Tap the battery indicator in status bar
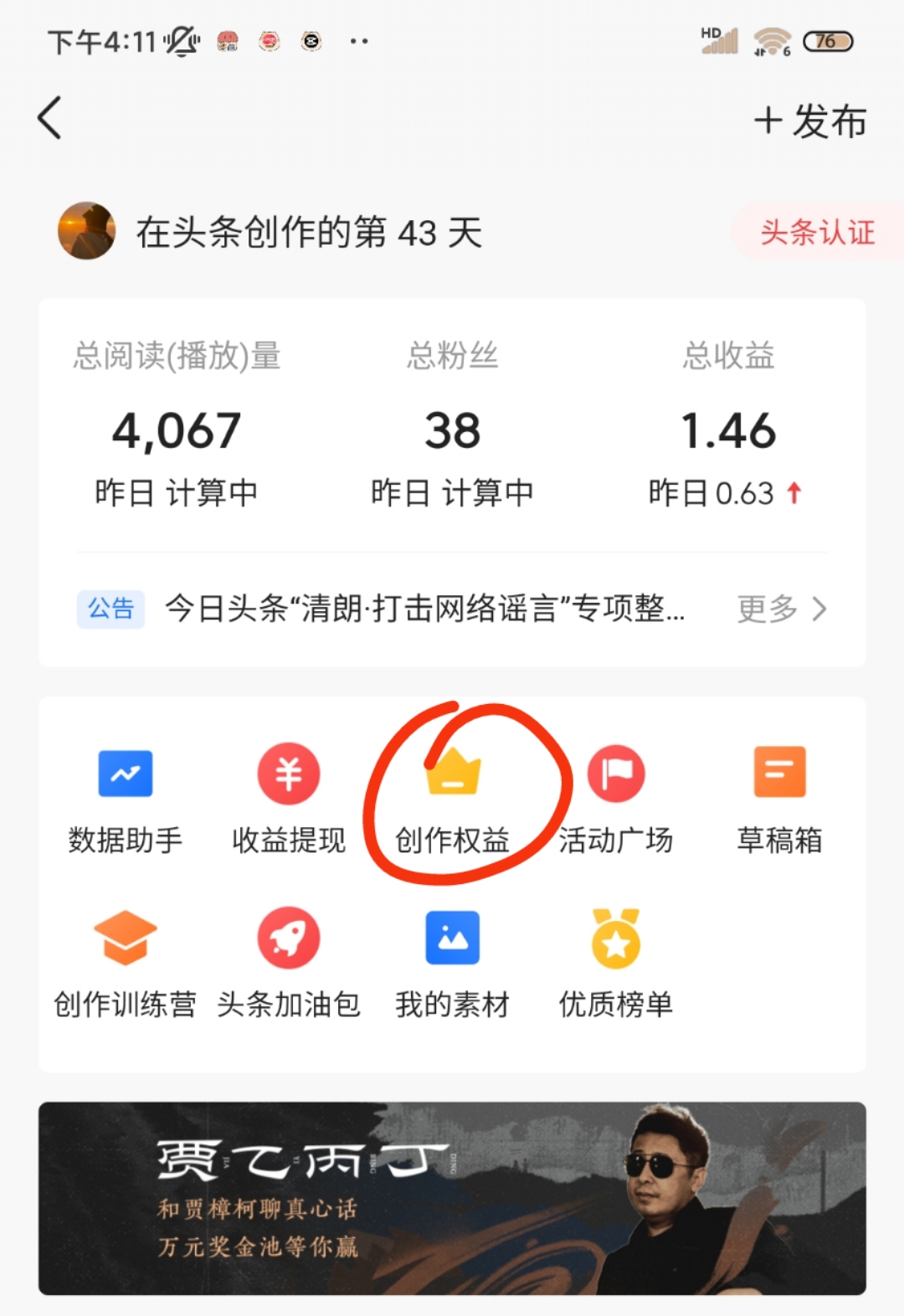This screenshot has width=904, height=1316. (x=827, y=41)
